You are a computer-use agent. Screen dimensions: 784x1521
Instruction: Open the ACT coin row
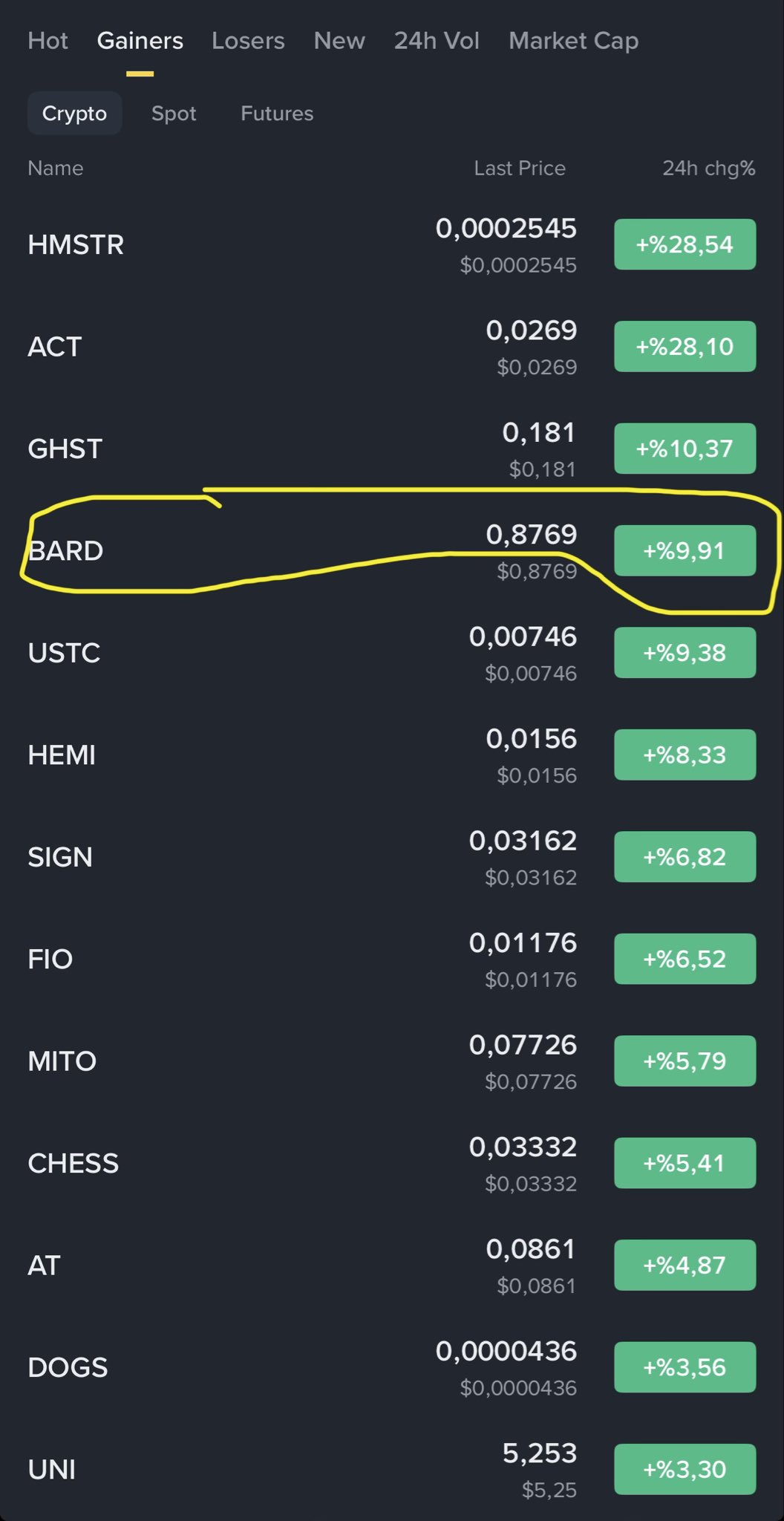point(55,347)
